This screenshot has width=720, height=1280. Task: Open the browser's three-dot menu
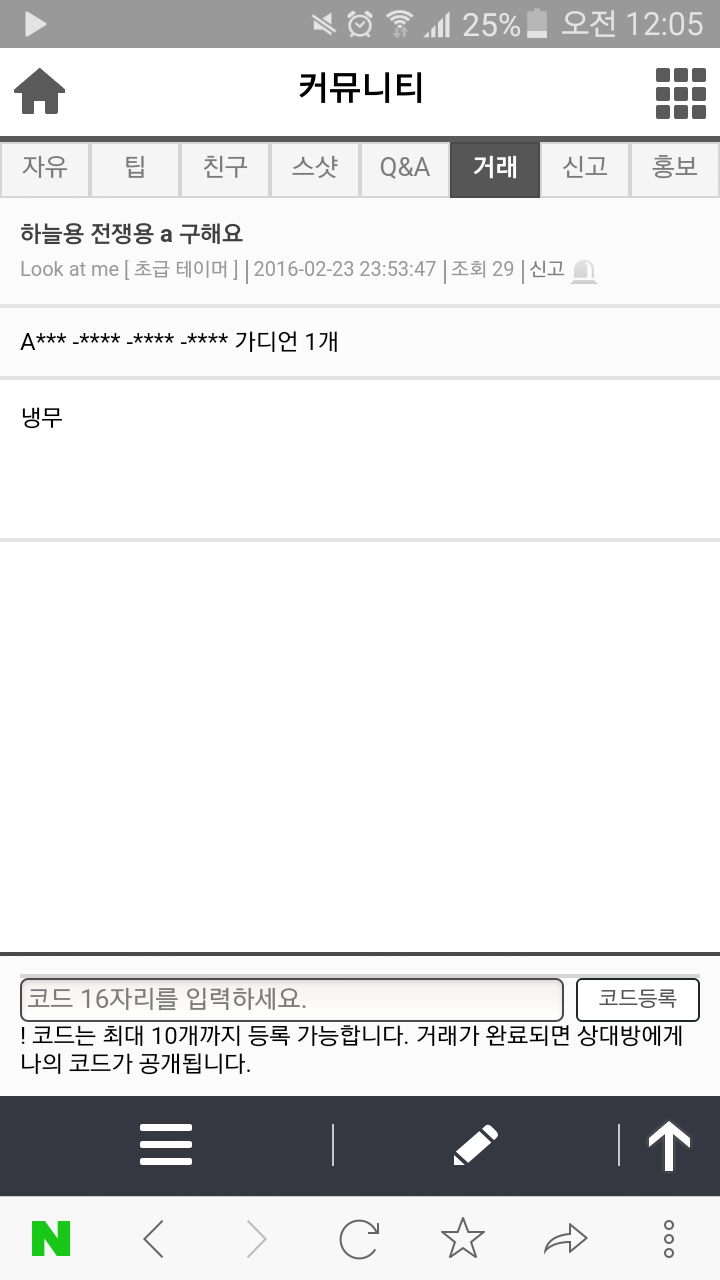(x=669, y=1240)
